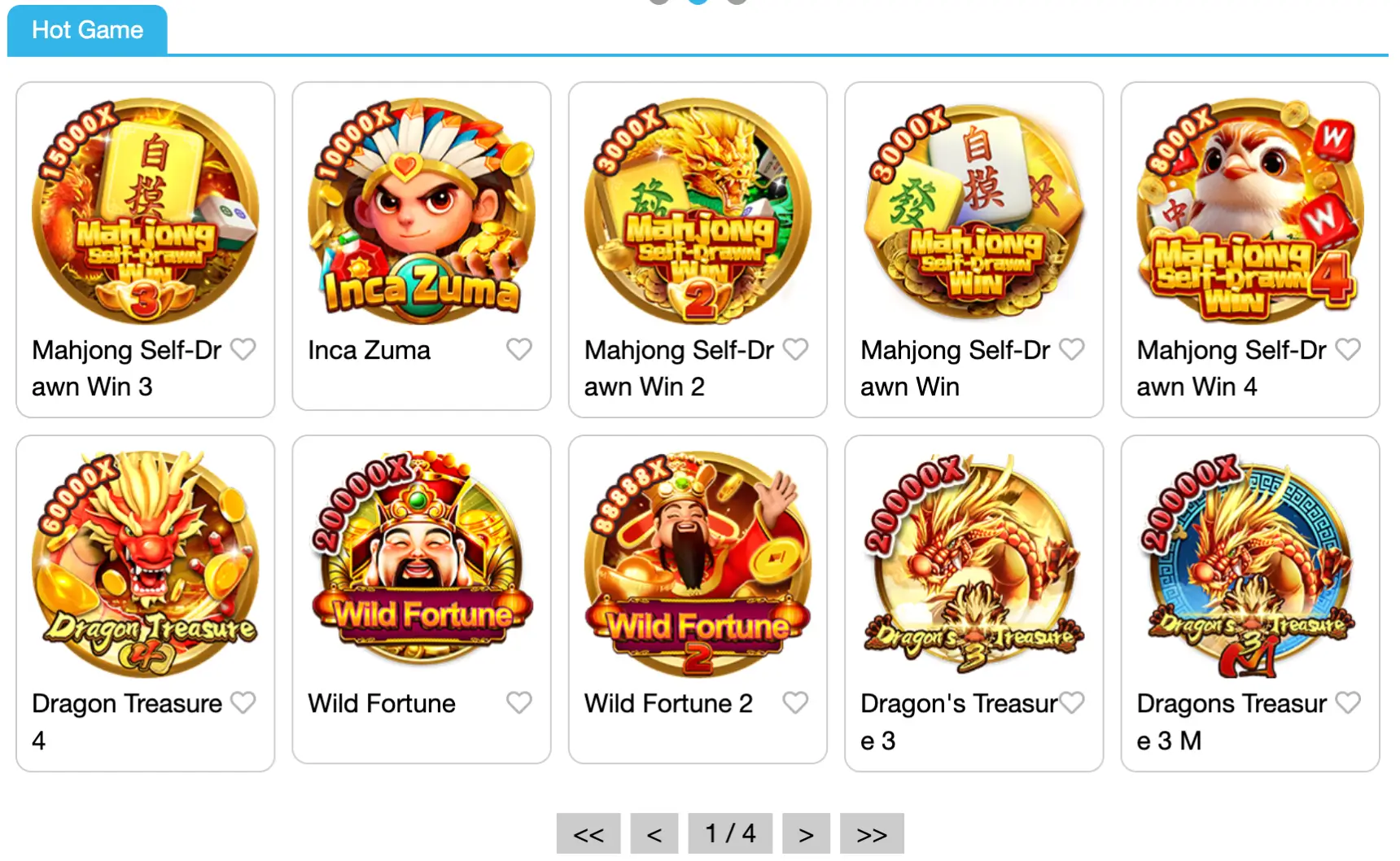
Task: Jump to the last page with >>
Action: [x=871, y=834]
